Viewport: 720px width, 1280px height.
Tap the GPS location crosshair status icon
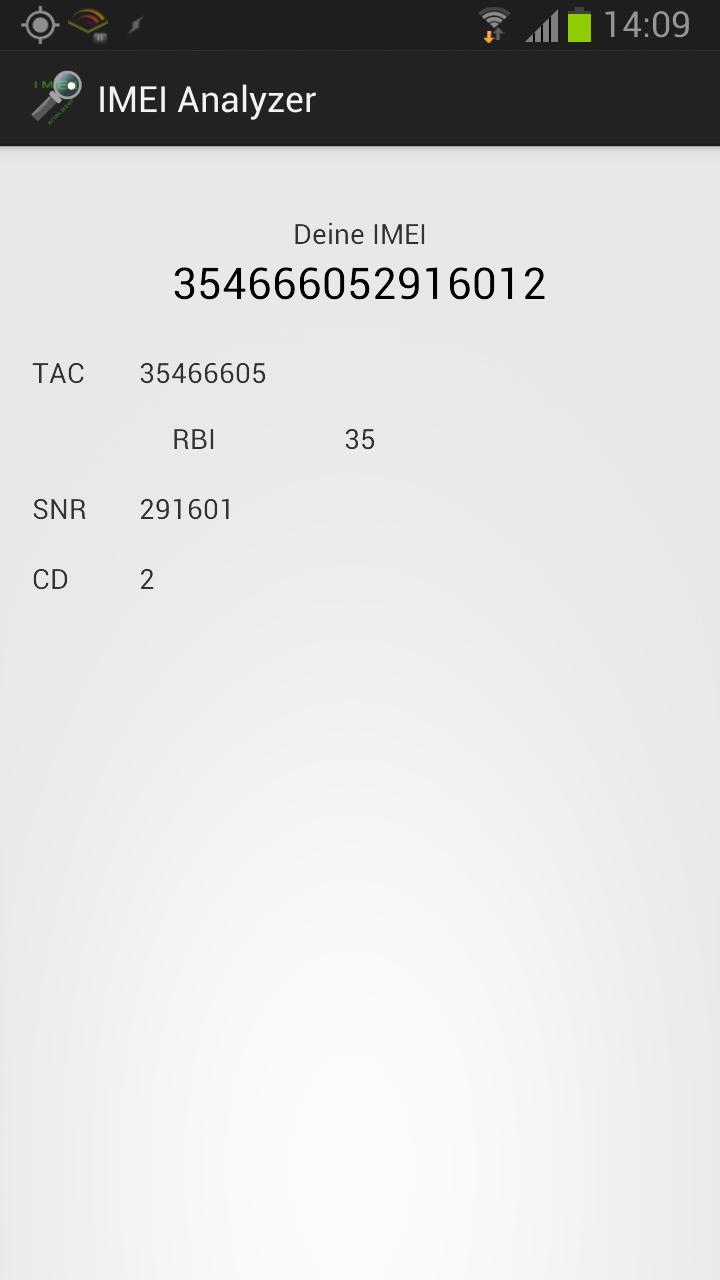[x=40, y=24]
